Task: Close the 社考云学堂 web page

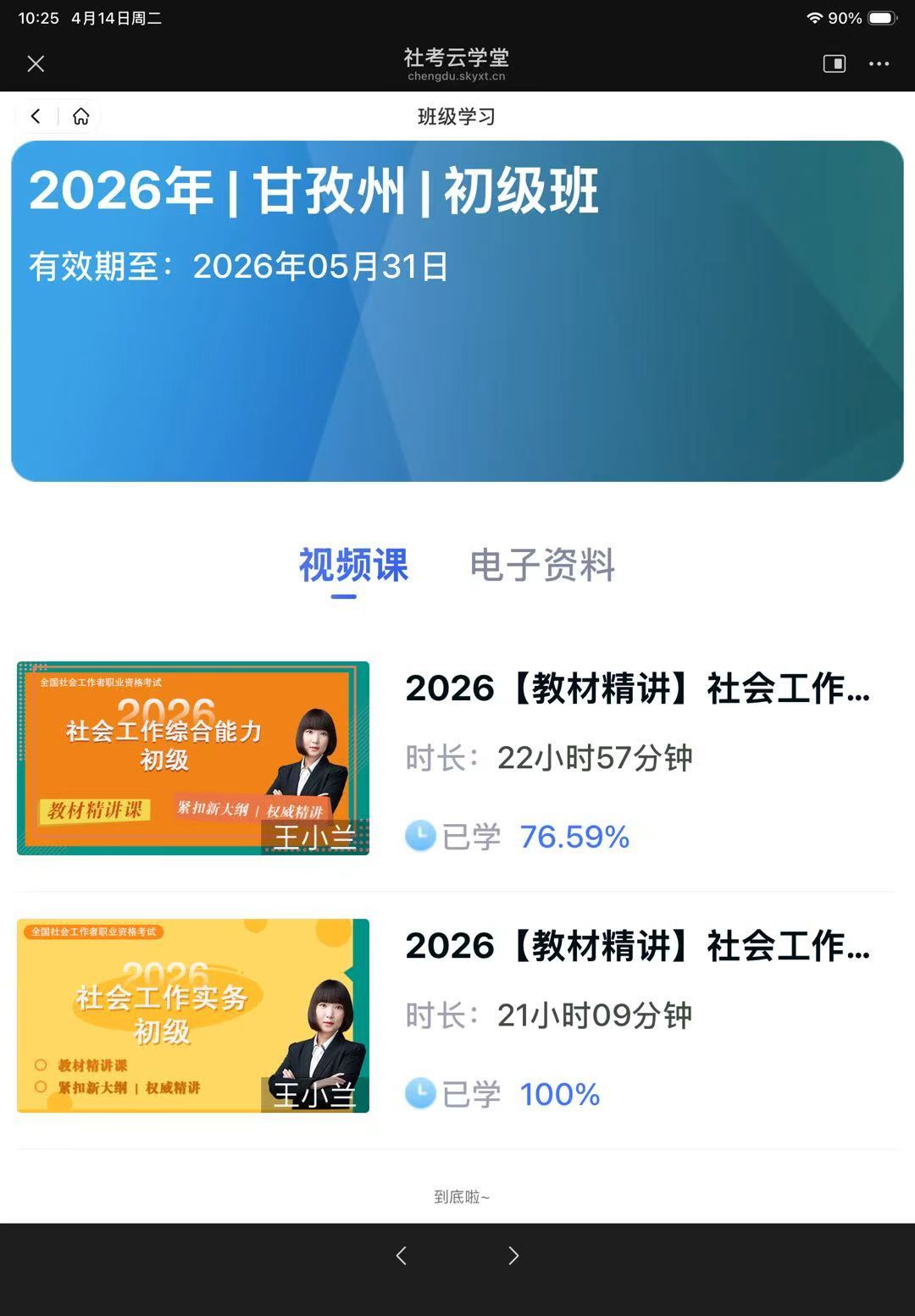Action: pos(36,64)
